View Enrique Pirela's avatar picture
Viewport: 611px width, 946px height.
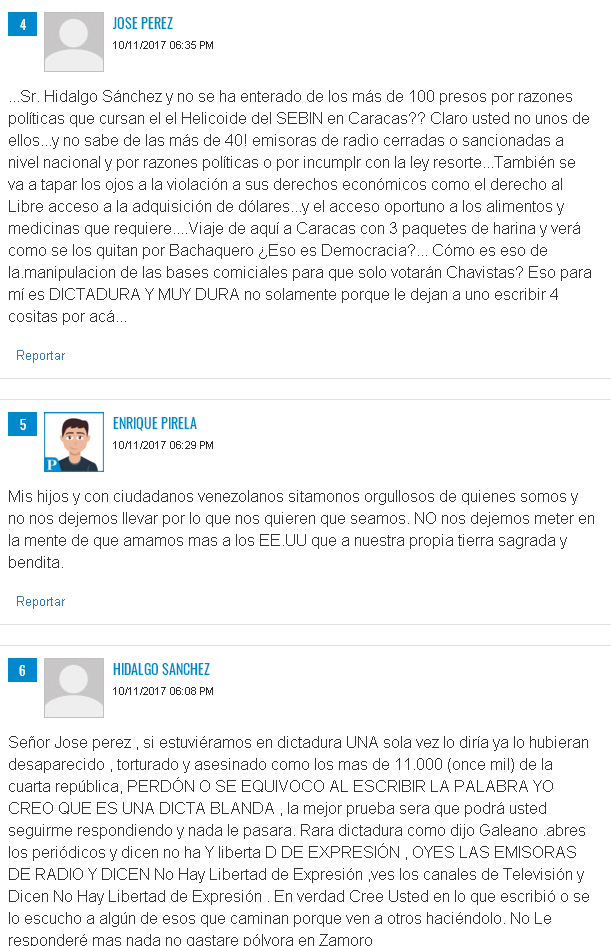click(x=74, y=442)
